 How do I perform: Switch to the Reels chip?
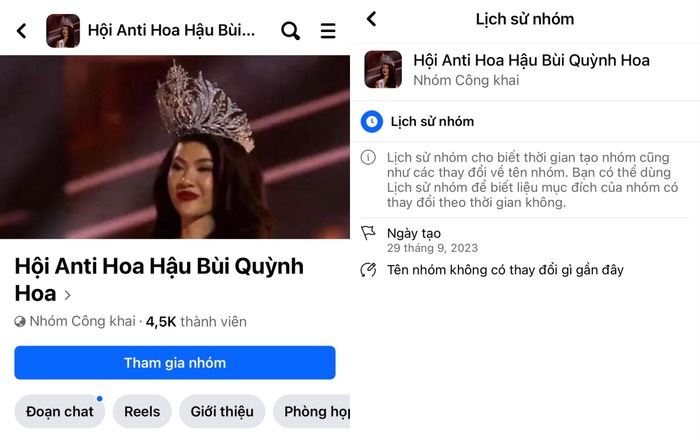pos(142,411)
